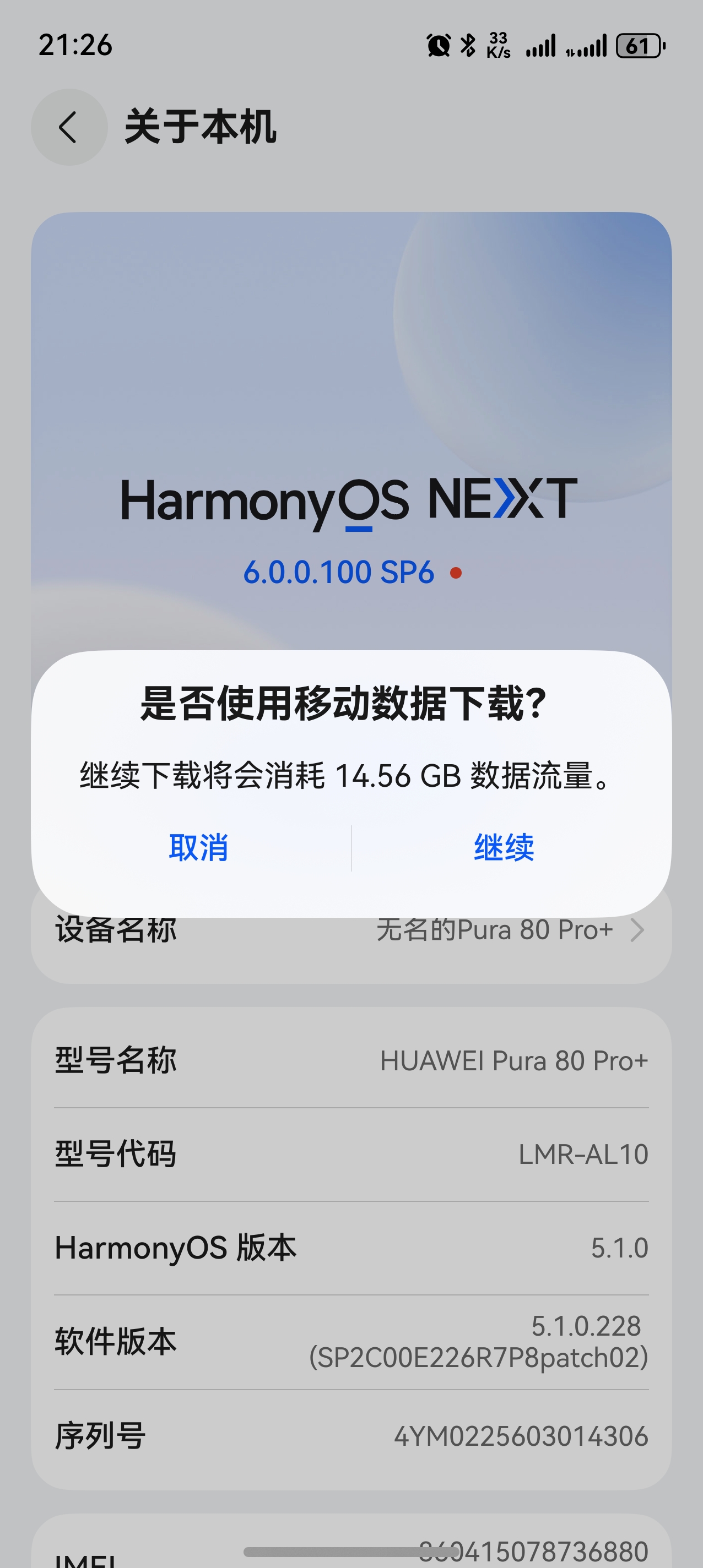
Task: Tap 取消 to cancel the download
Action: tap(198, 847)
